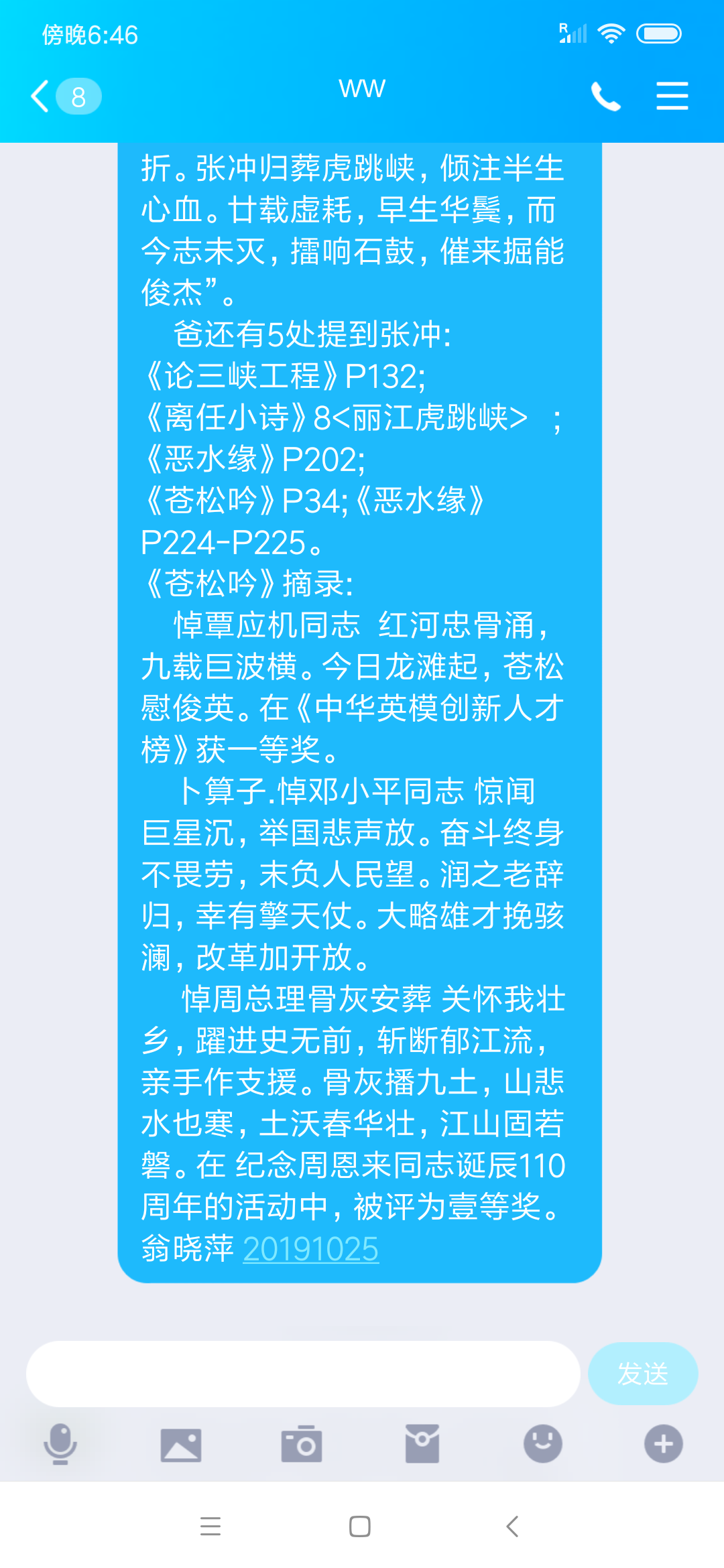Open recent apps from the navigation bar
Image resolution: width=724 pixels, height=1568 pixels.
click(x=210, y=1526)
